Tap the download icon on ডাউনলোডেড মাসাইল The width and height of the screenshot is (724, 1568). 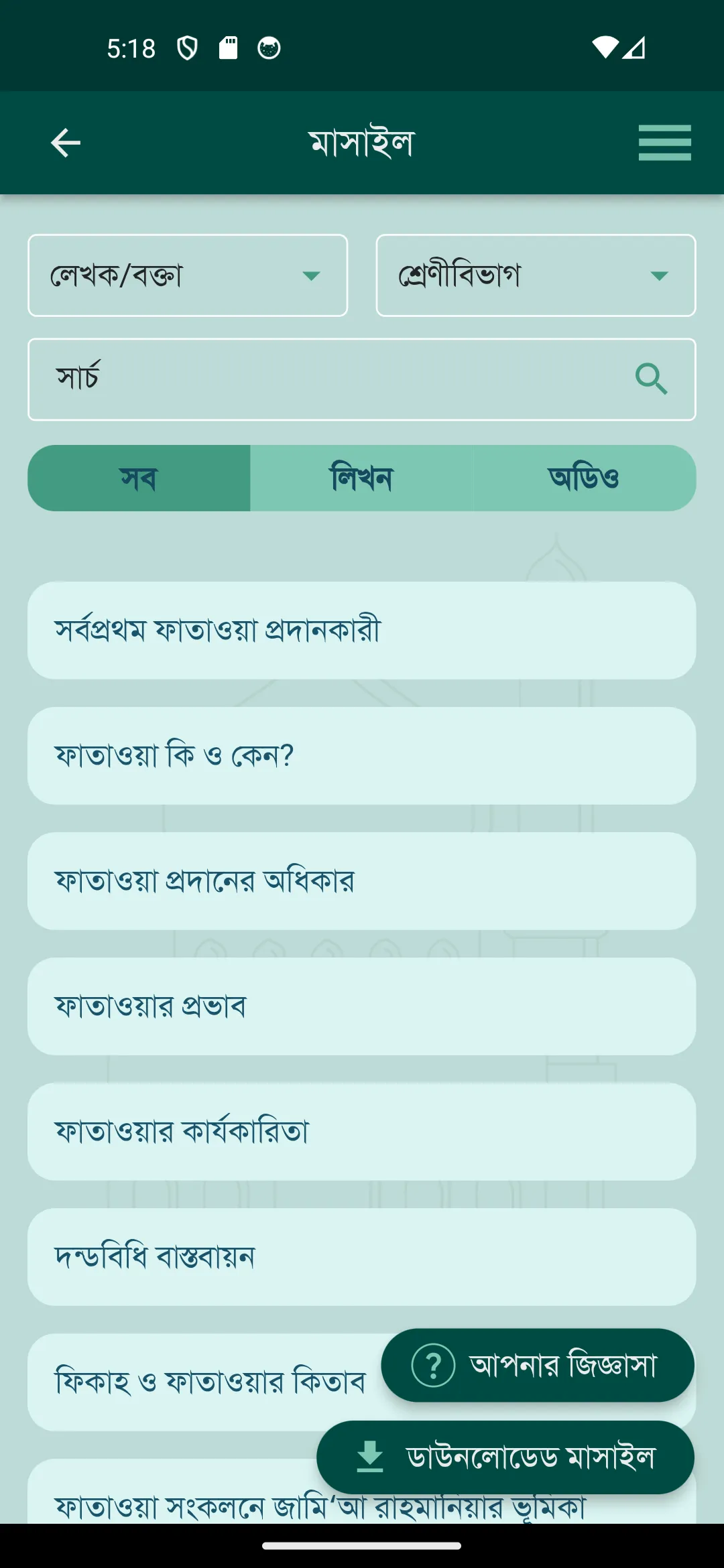(371, 1457)
